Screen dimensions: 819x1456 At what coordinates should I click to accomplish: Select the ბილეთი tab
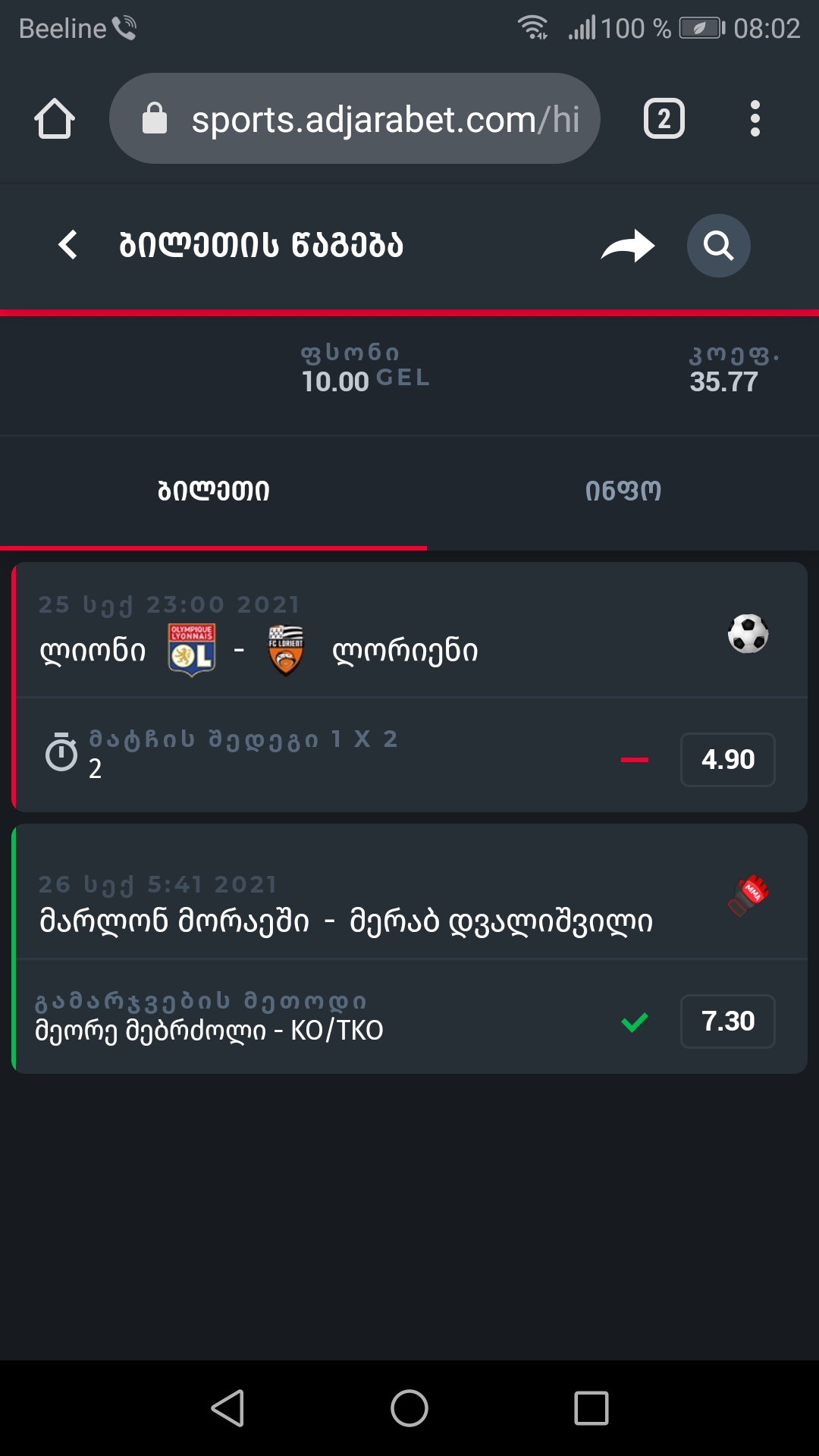tap(213, 491)
